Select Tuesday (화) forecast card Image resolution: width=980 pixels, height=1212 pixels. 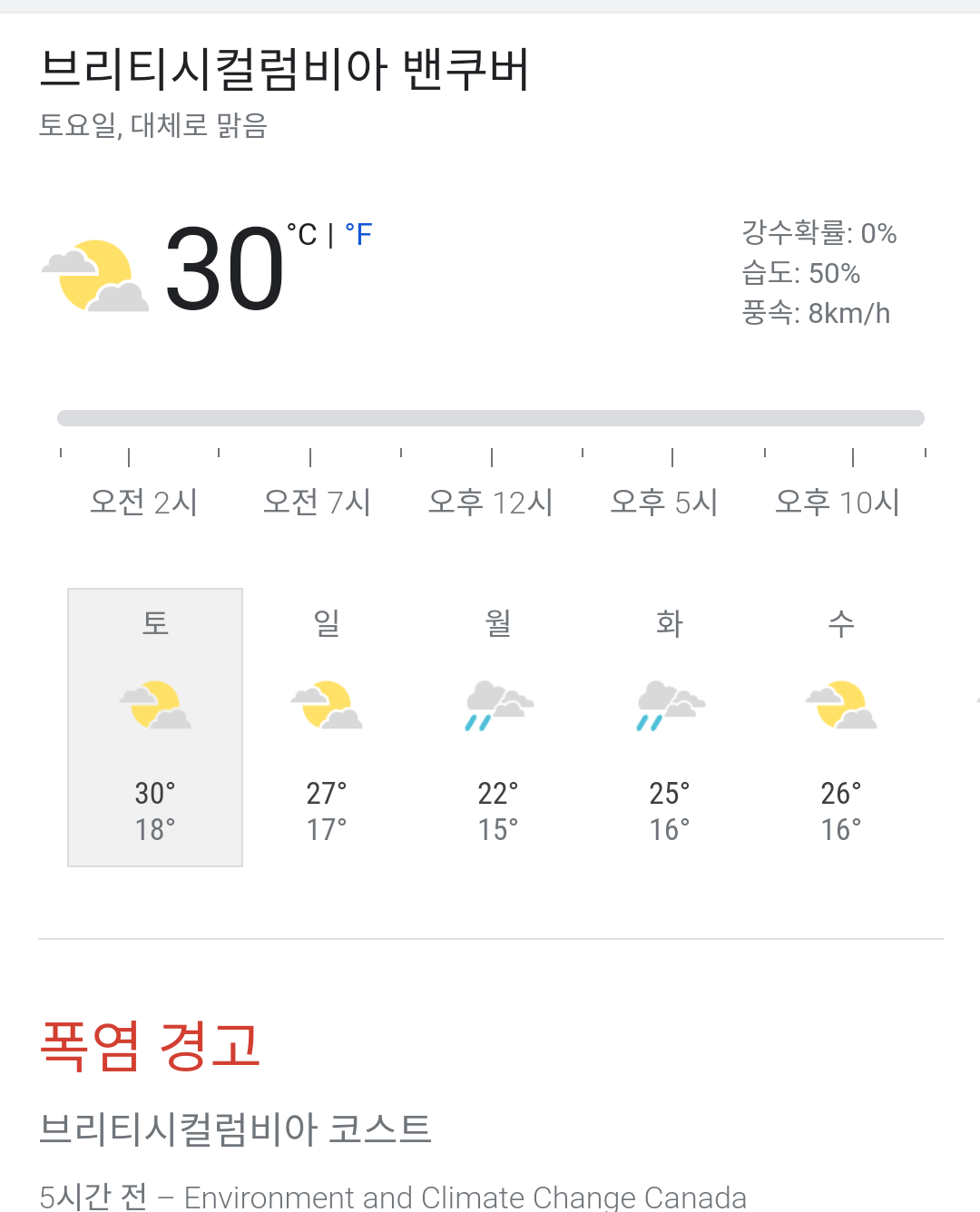[x=670, y=727]
